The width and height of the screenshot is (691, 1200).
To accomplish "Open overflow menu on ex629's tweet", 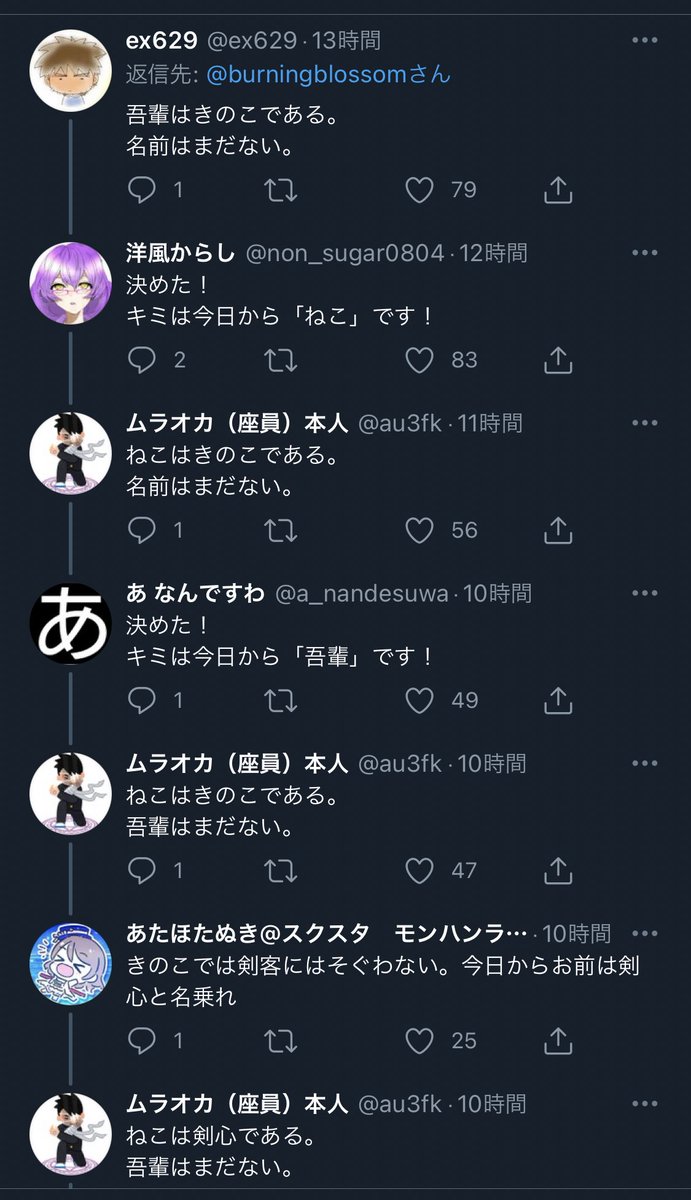I will [x=644, y=41].
